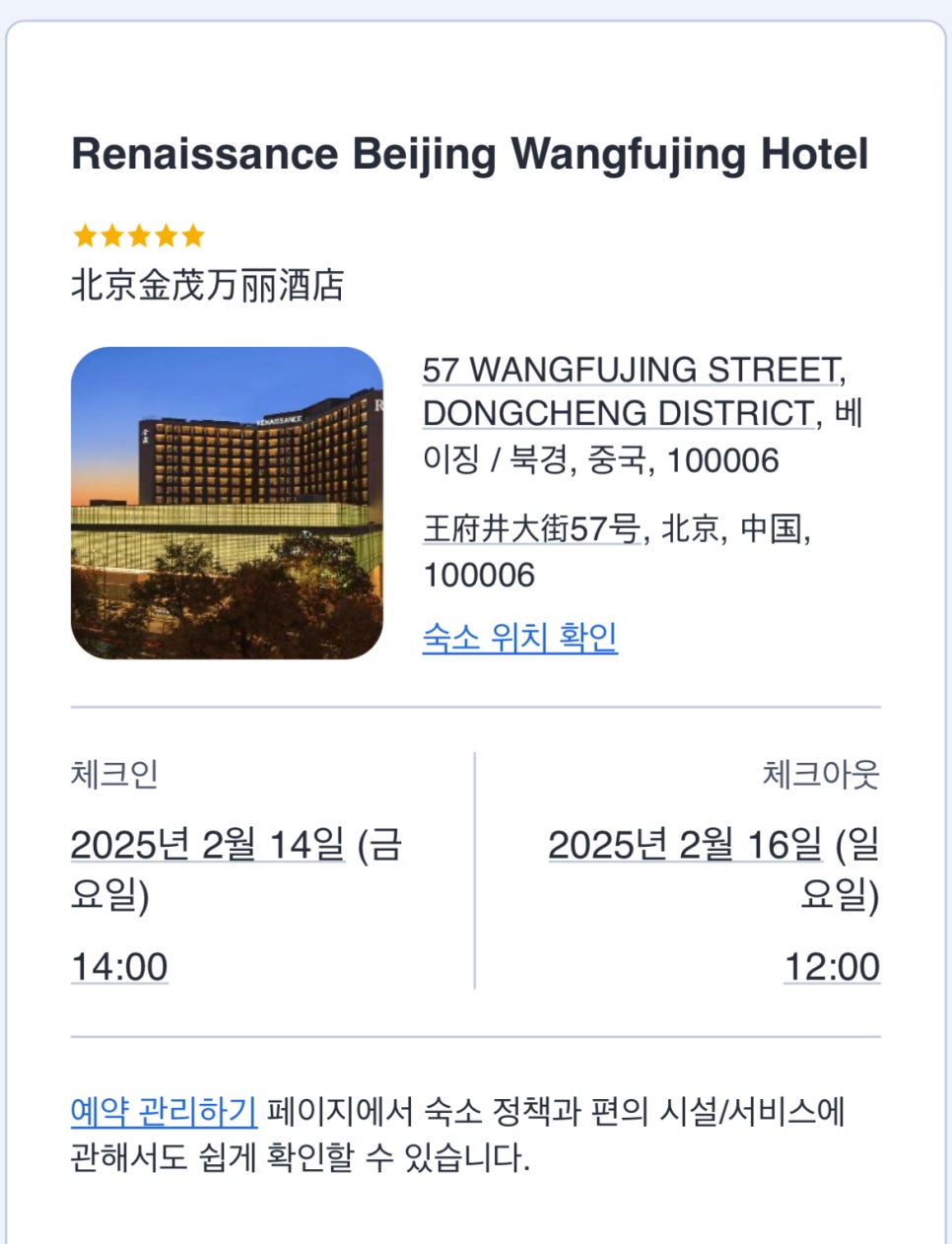
Task: Open the 숙소 위치 확인 link
Action: click(519, 637)
